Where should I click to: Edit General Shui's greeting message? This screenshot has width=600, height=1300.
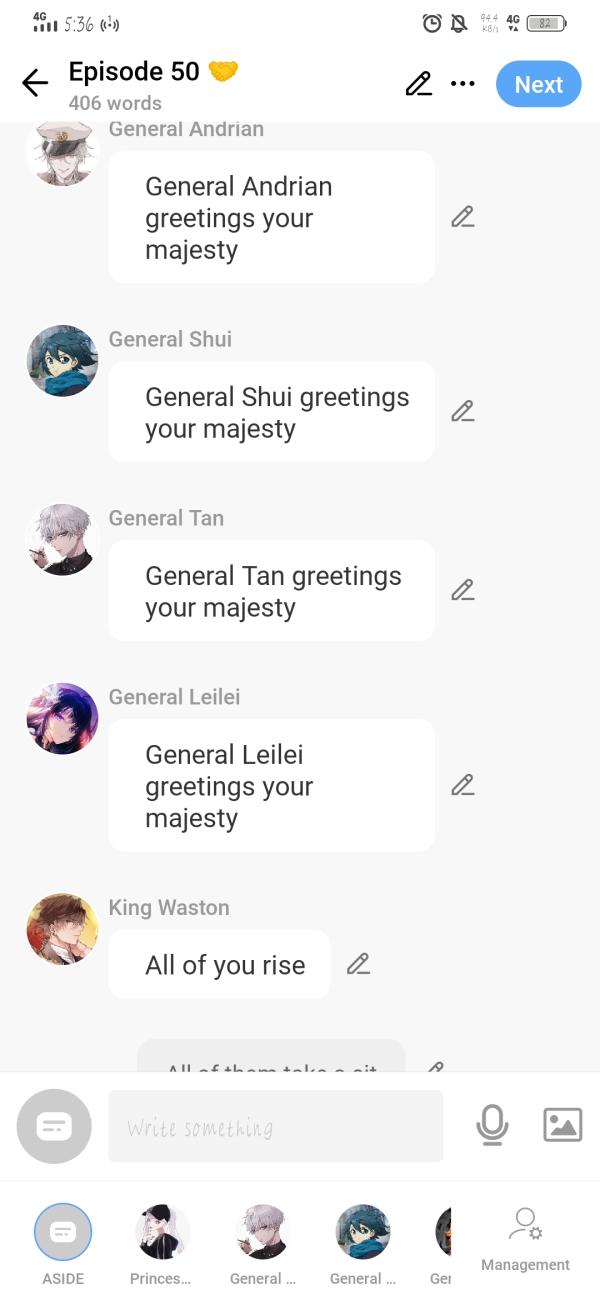tap(462, 411)
